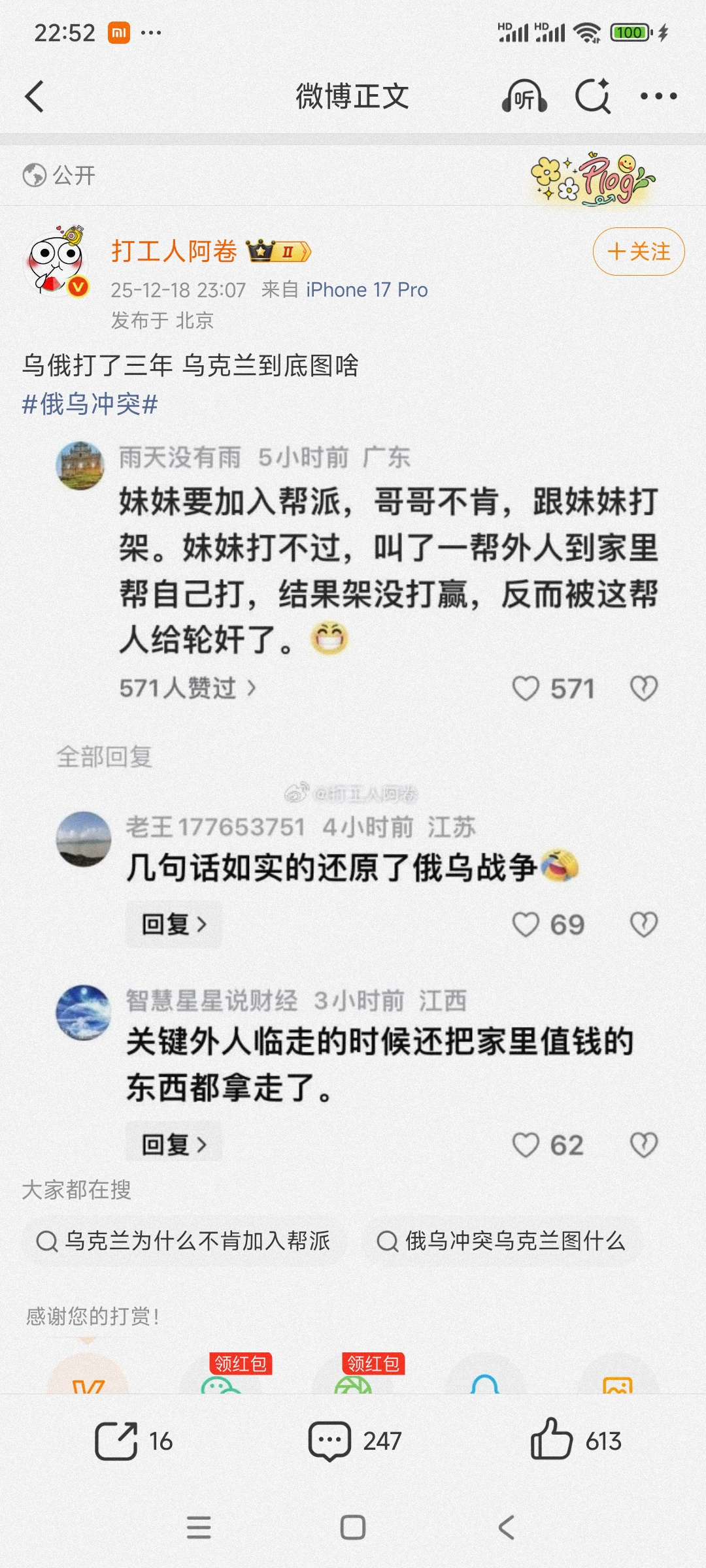Like this post with thumbs-up

click(x=575, y=1441)
